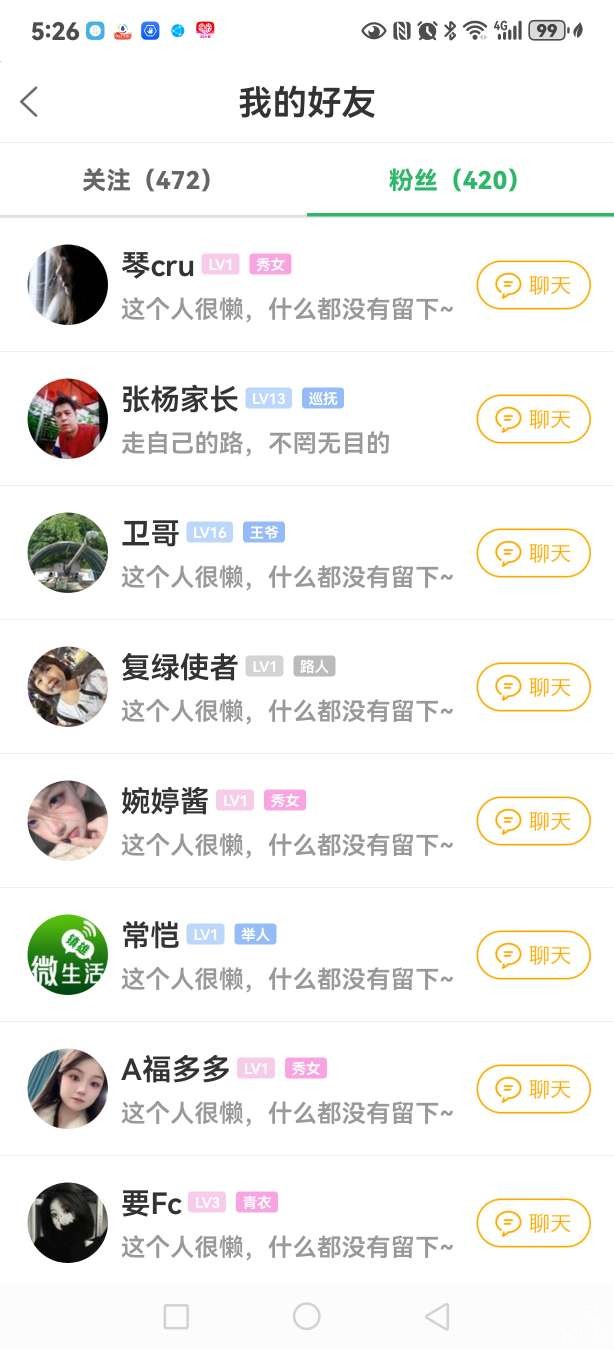The height and width of the screenshot is (1350, 614).
Task: Tap 聊天 next to A福多多
Action: tap(533, 1090)
